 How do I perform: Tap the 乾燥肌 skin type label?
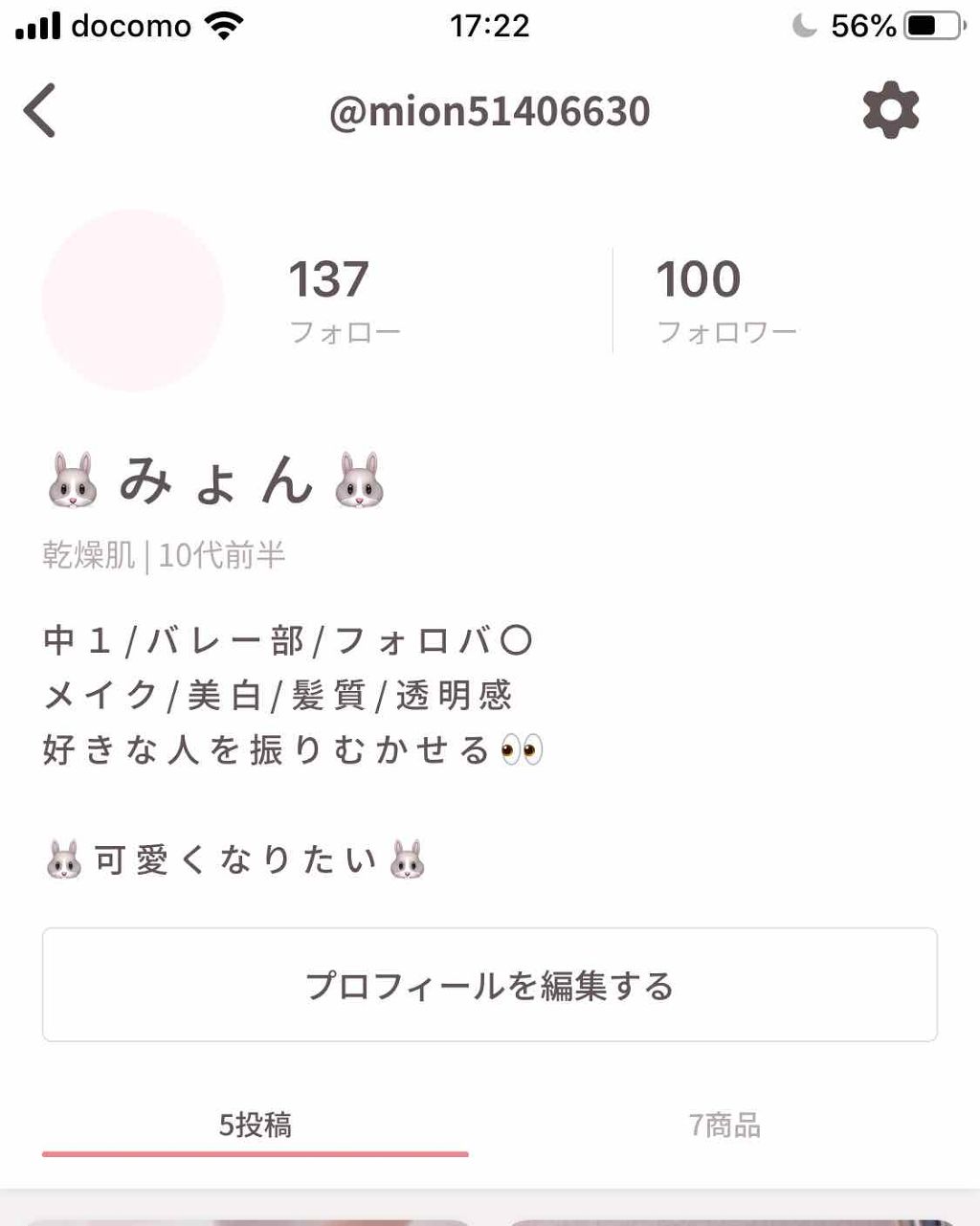click(x=88, y=553)
